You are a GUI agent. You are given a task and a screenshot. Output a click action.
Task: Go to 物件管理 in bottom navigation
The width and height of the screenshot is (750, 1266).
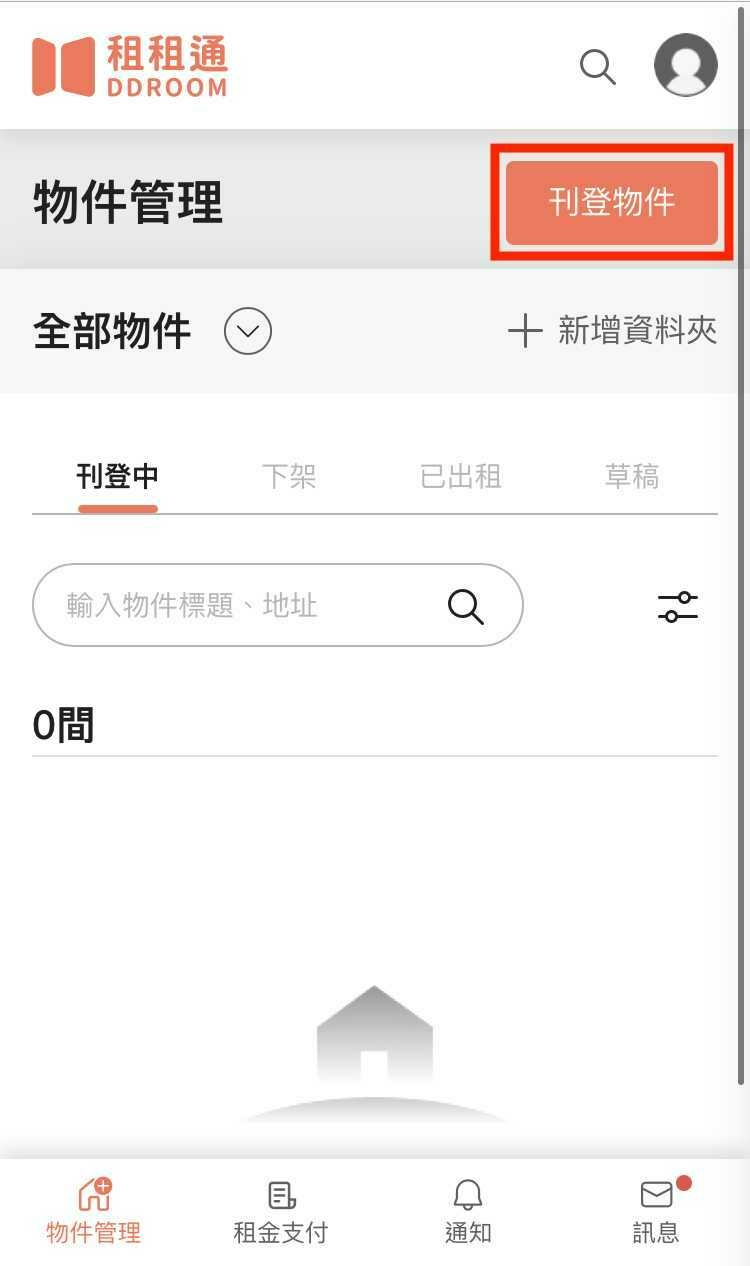pos(94,1210)
